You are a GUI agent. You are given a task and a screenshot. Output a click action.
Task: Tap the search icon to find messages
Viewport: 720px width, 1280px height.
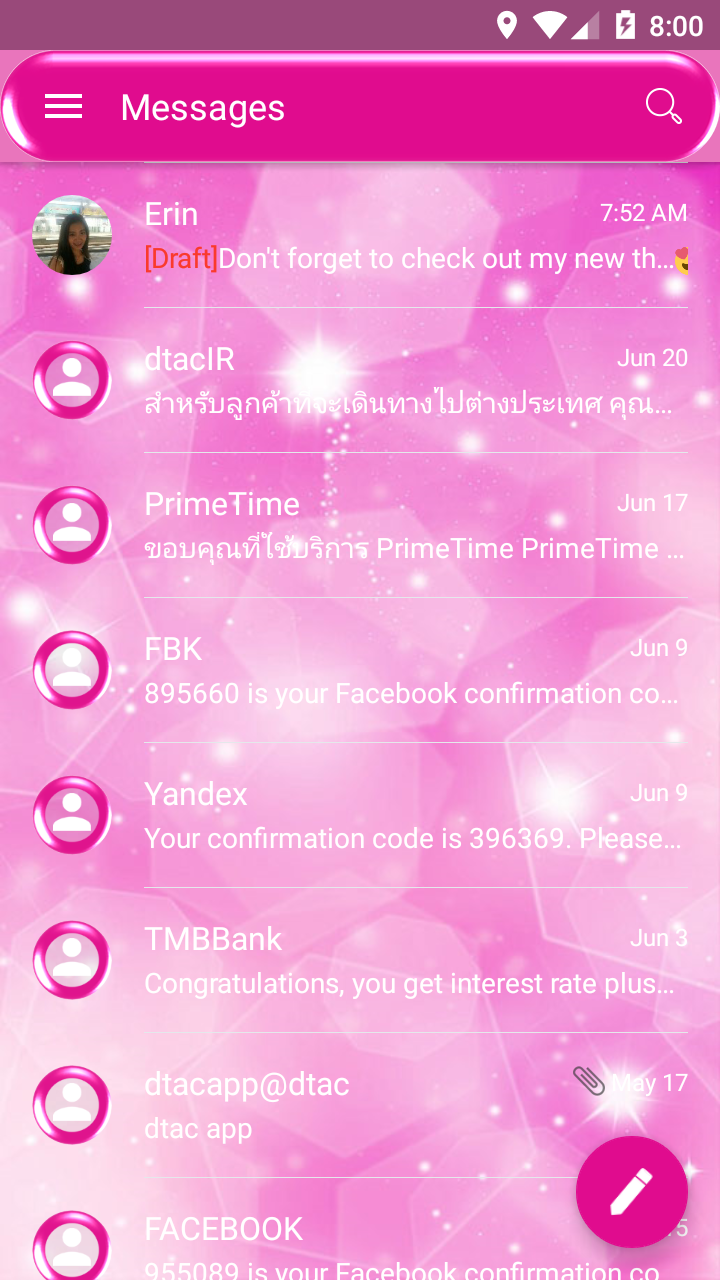[663, 105]
